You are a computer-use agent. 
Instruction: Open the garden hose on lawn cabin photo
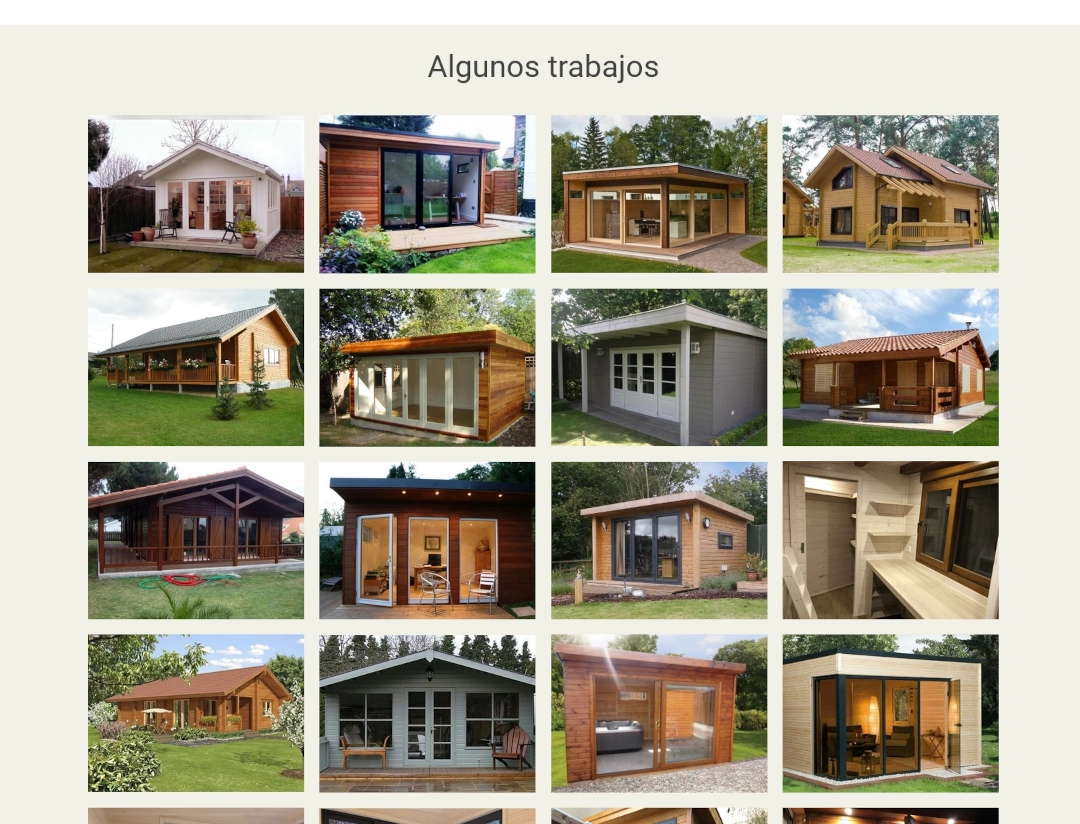click(196, 540)
